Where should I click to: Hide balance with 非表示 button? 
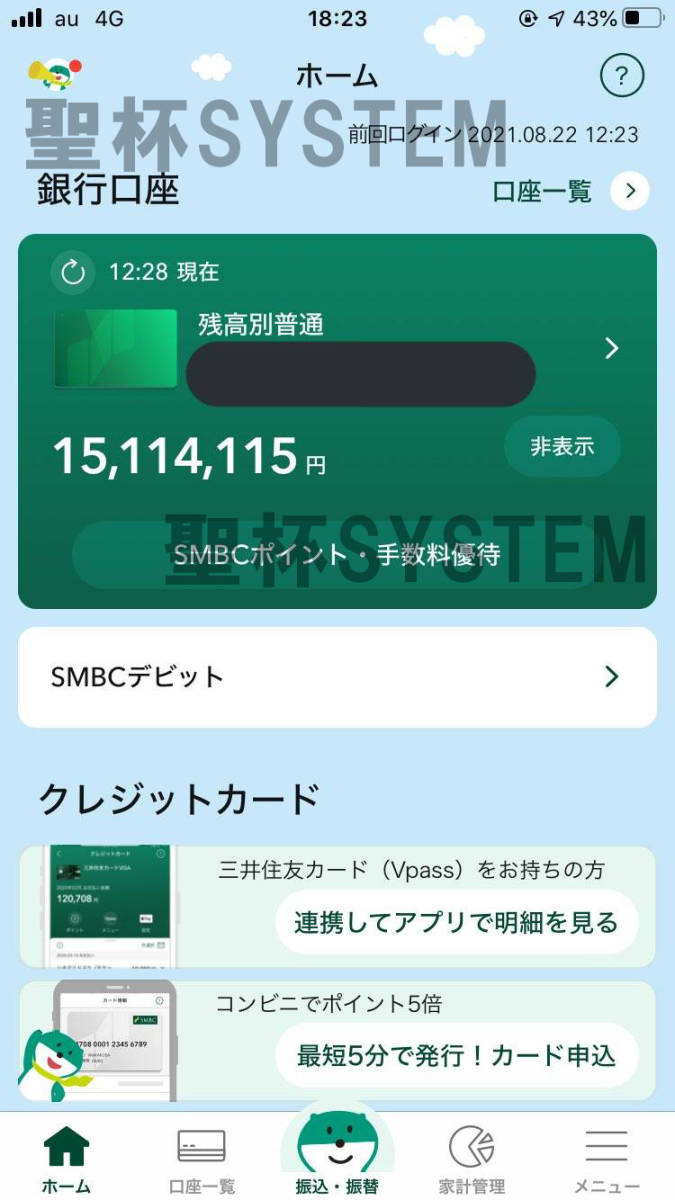point(562,446)
